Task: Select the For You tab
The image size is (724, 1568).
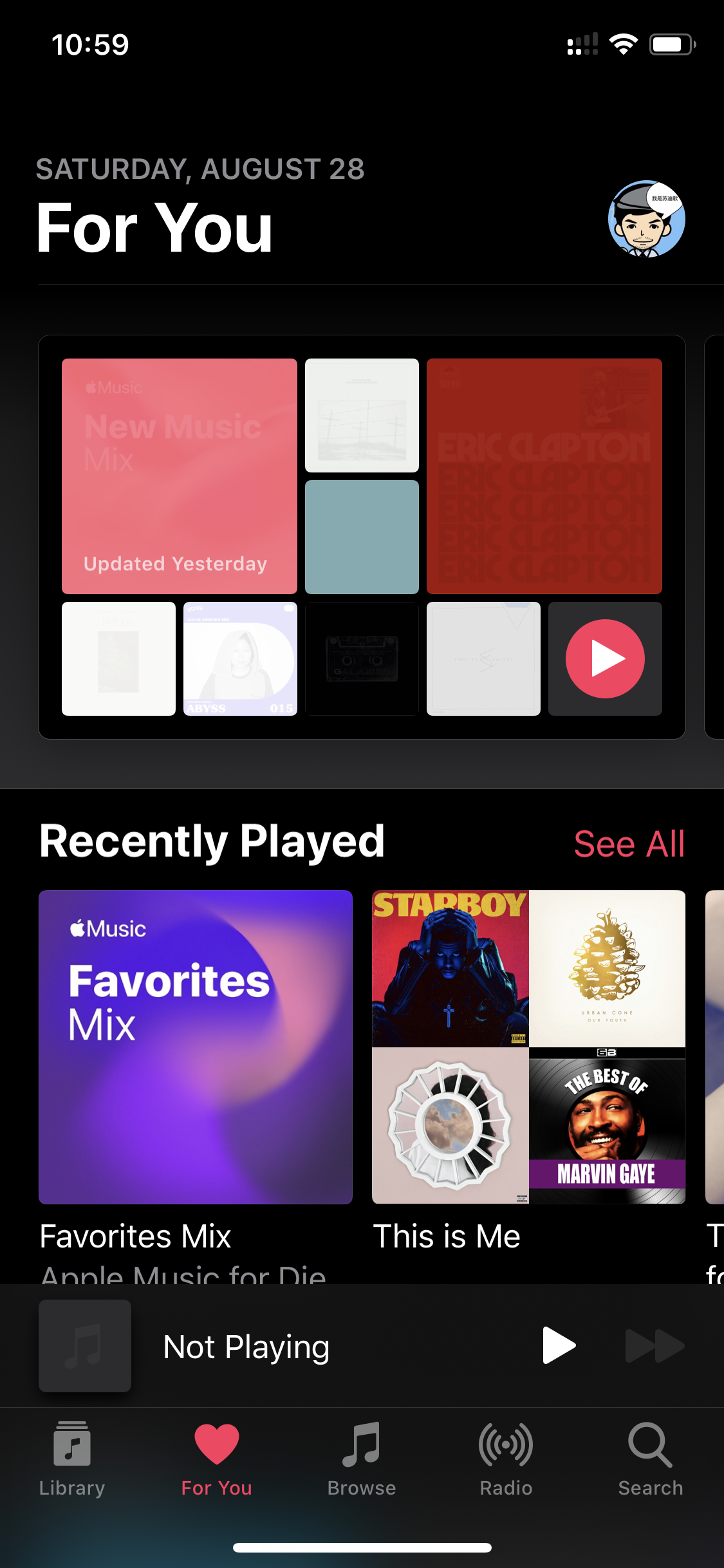Action: pyautogui.click(x=217, y=1459)
